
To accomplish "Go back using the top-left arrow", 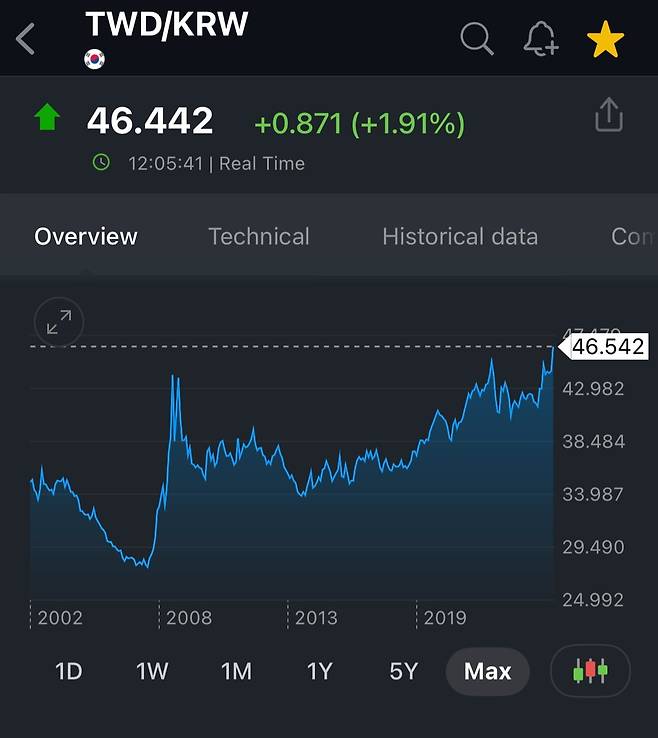I will [26, 39].
